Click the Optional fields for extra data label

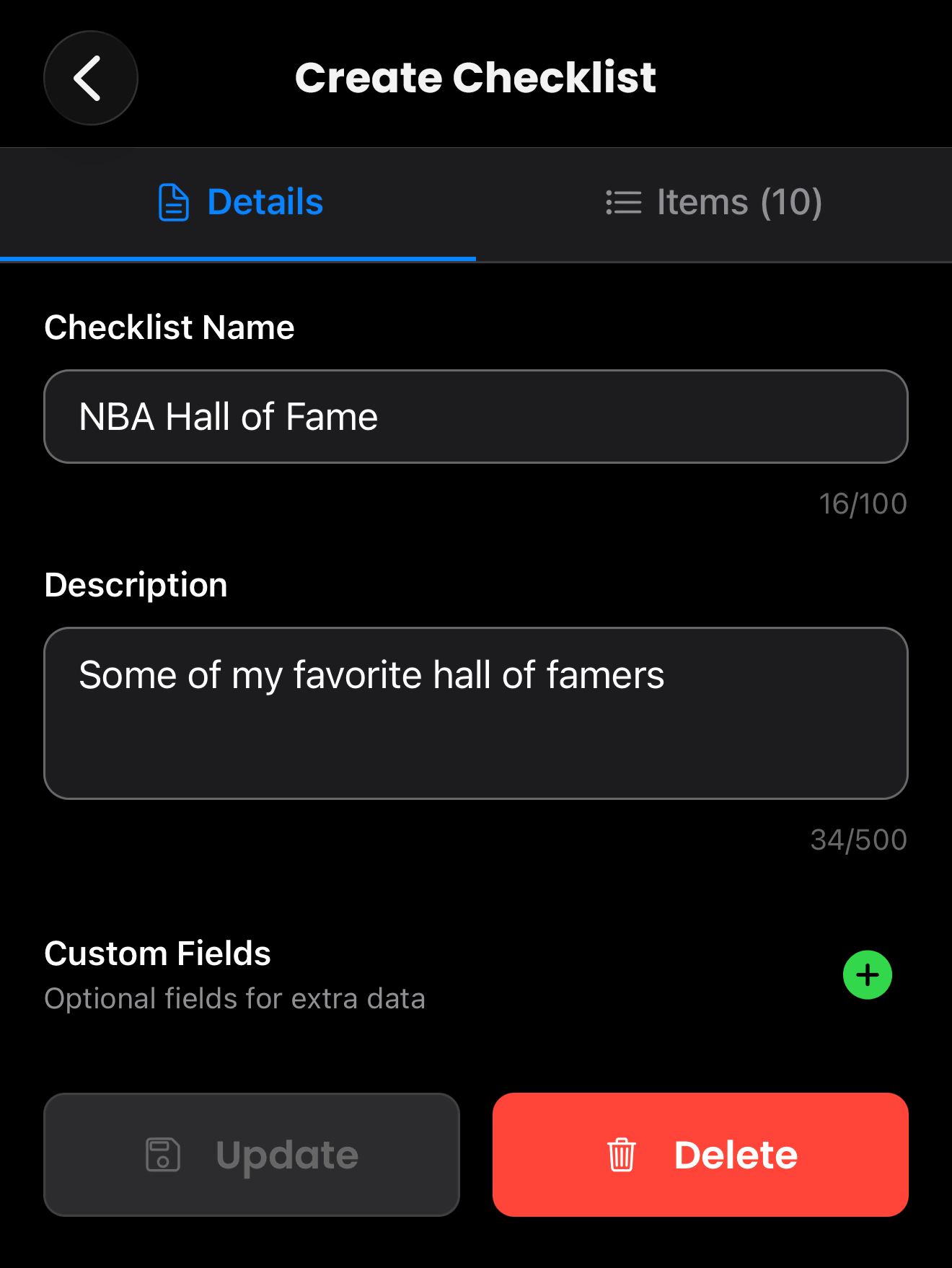coord(235,998)
